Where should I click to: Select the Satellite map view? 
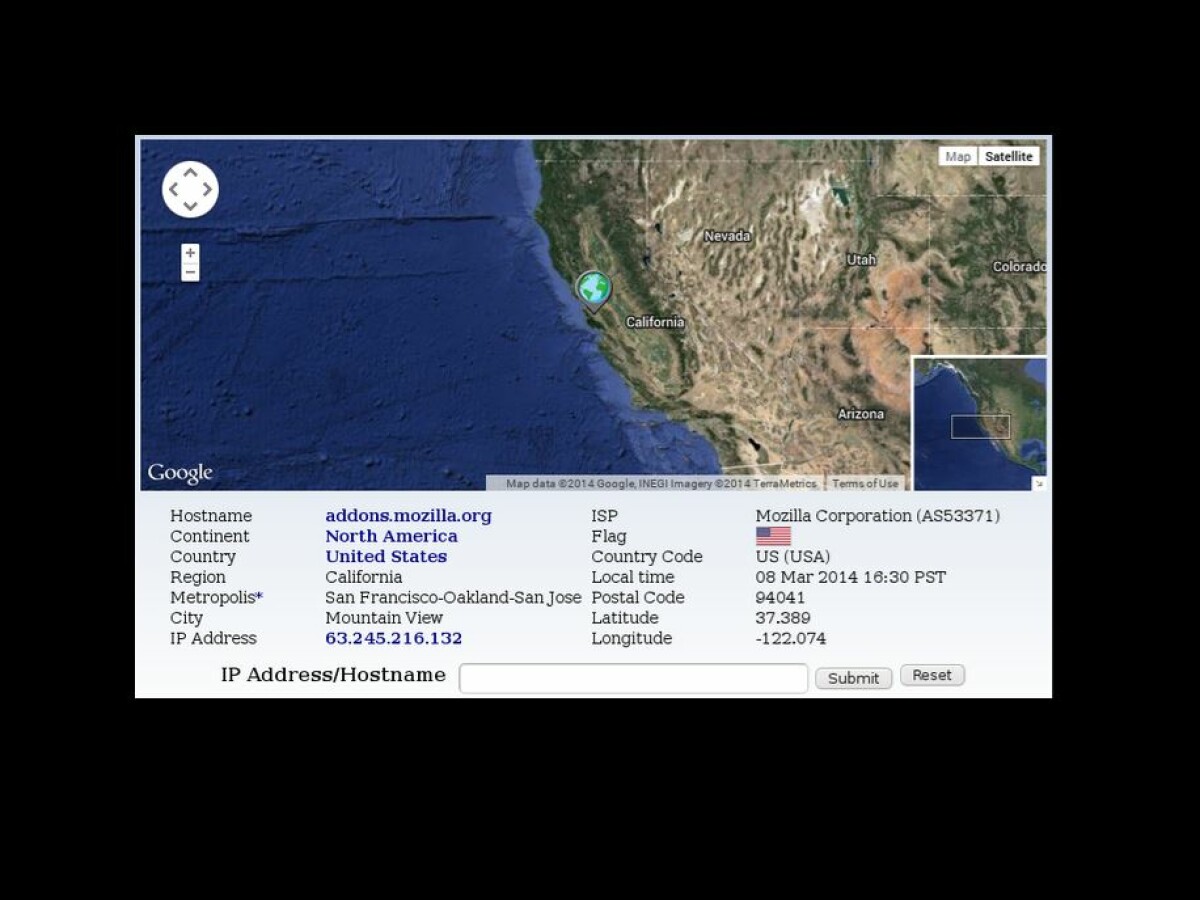[1008, 156]
